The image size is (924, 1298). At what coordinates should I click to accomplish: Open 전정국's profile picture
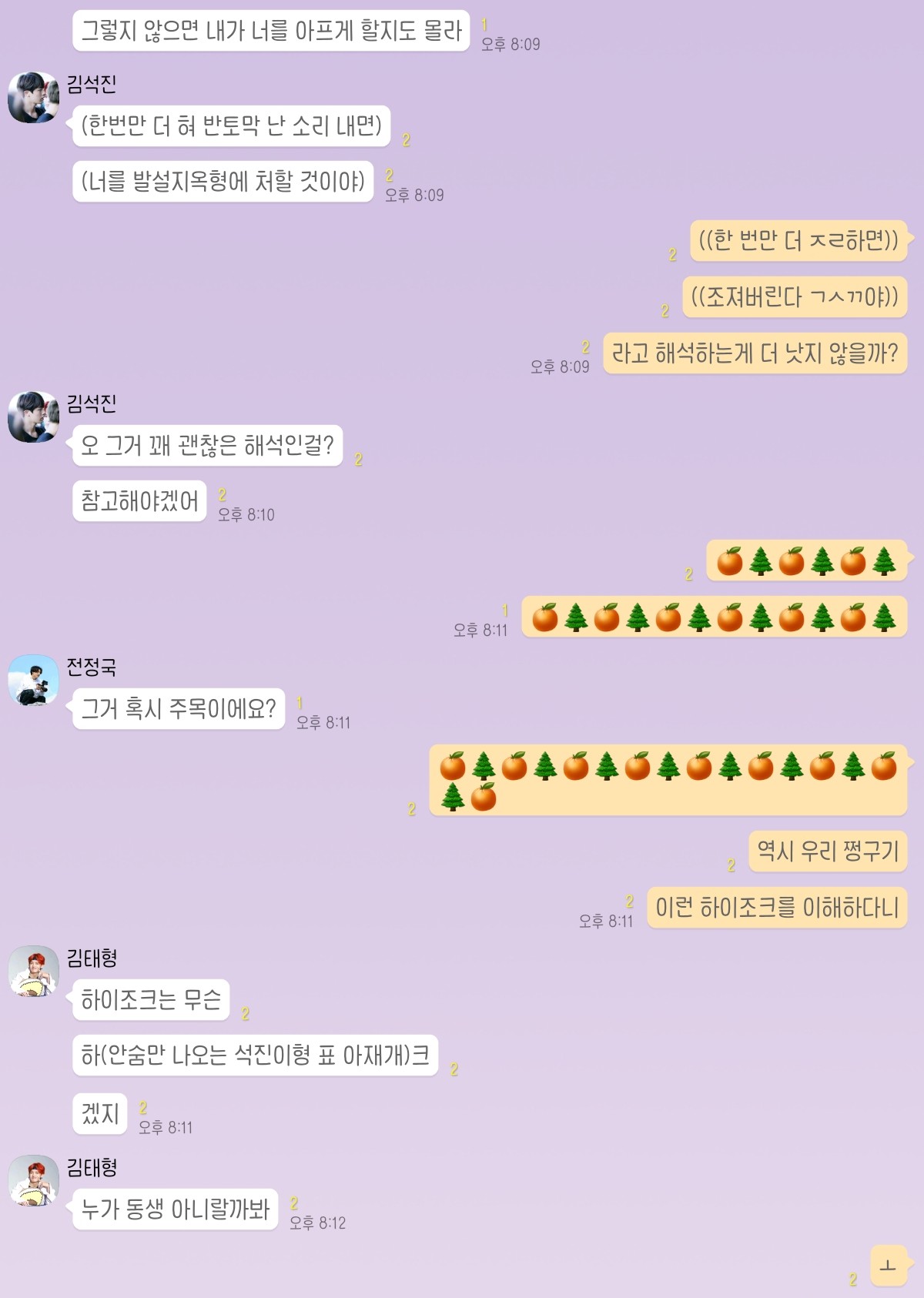coord(34,681)
